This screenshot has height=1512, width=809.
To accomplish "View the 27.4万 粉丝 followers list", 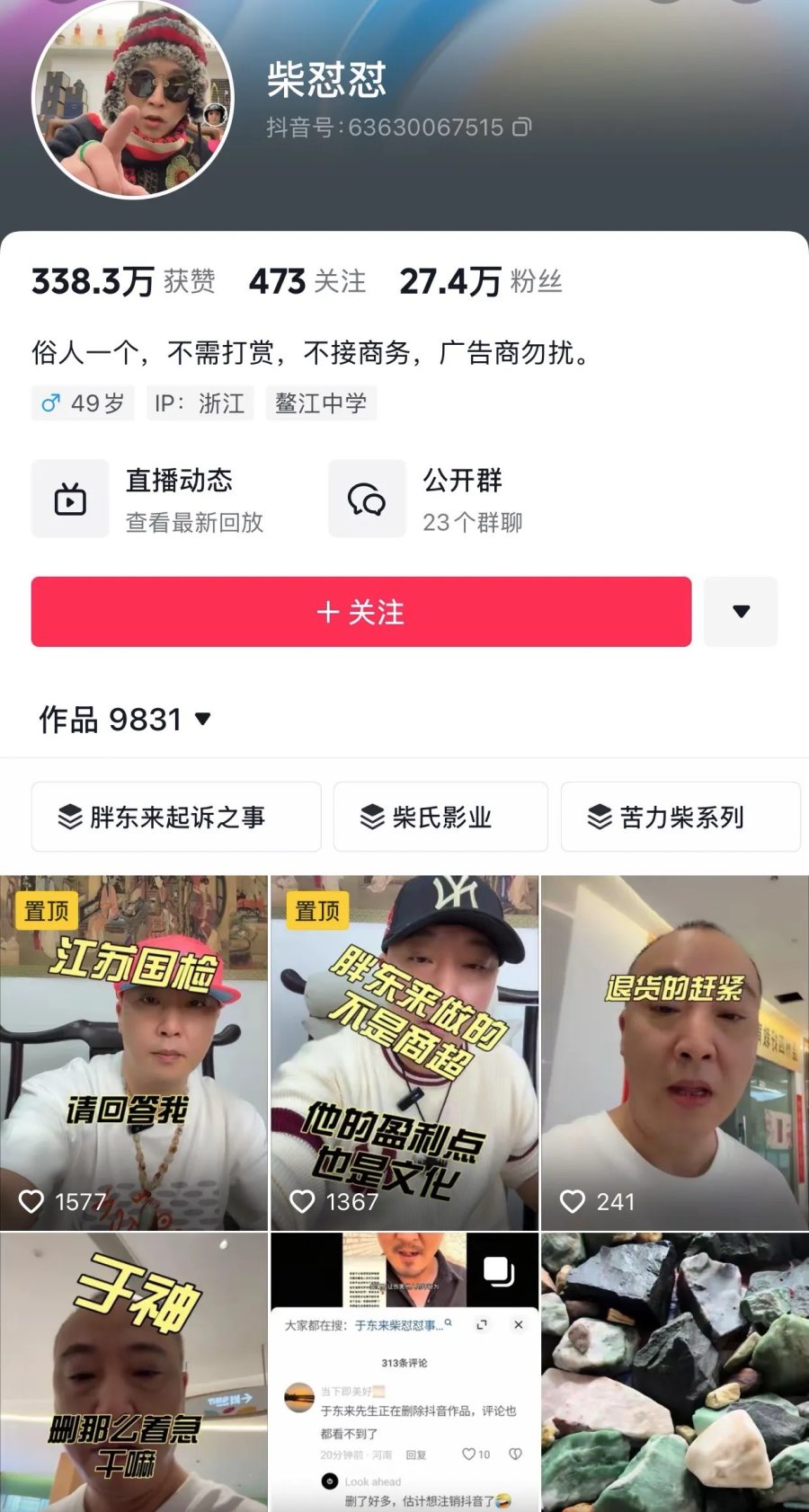I will tap(481, 282).
